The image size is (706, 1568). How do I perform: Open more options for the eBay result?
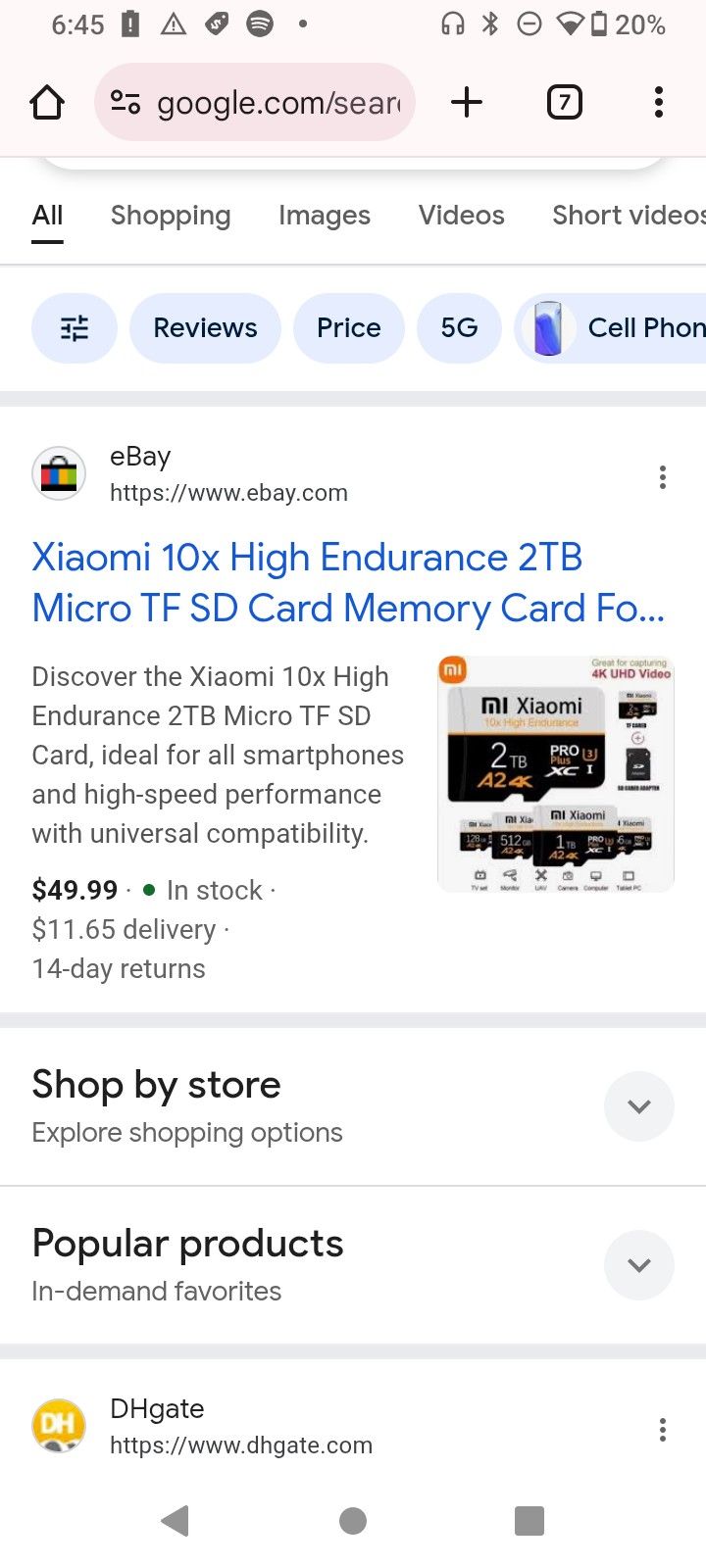coord(663,477)
